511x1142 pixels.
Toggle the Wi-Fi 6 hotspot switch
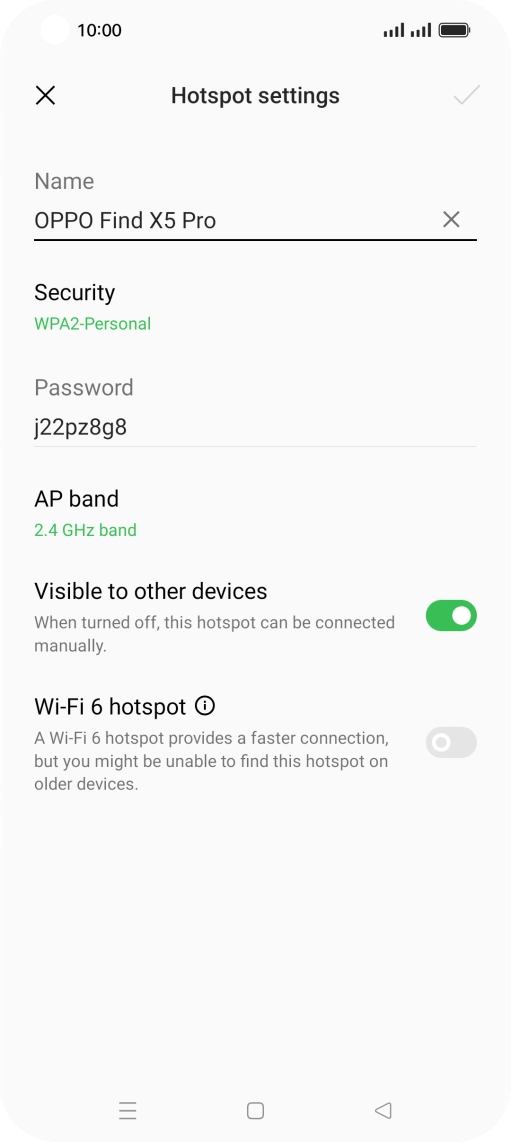click(451, 742)
